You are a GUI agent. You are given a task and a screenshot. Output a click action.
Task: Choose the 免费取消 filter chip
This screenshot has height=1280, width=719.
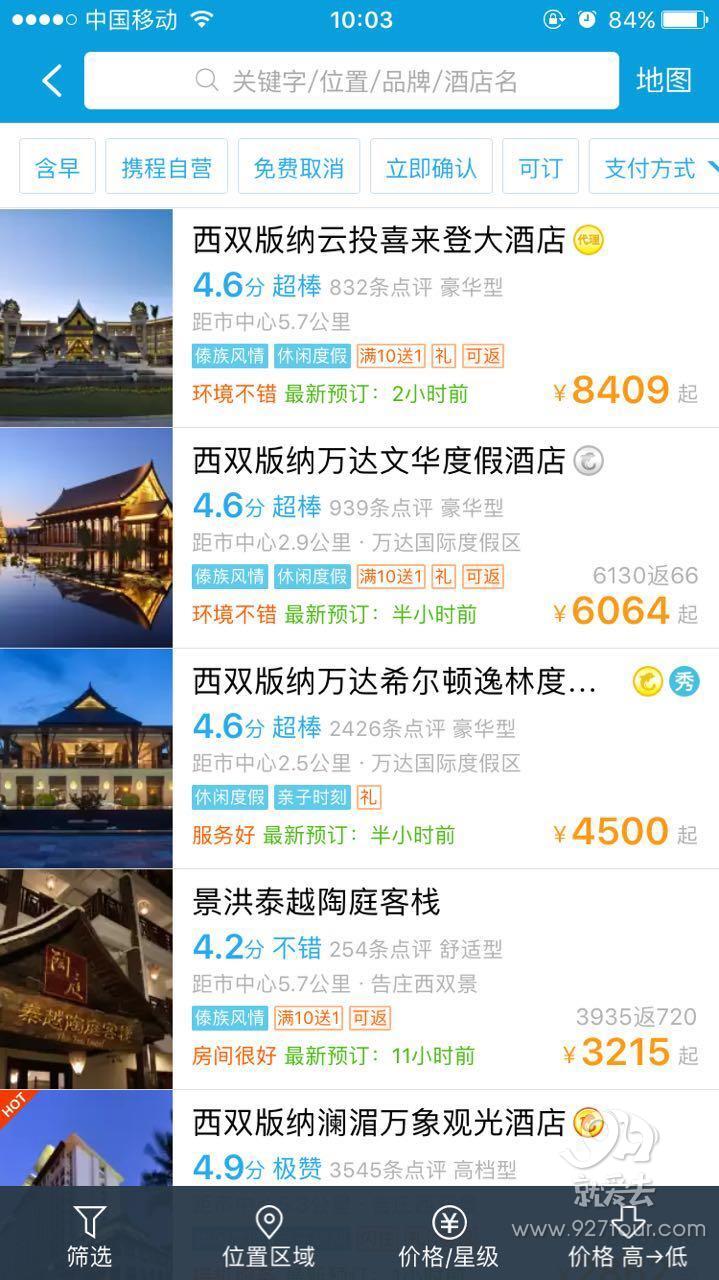(298, 167)
